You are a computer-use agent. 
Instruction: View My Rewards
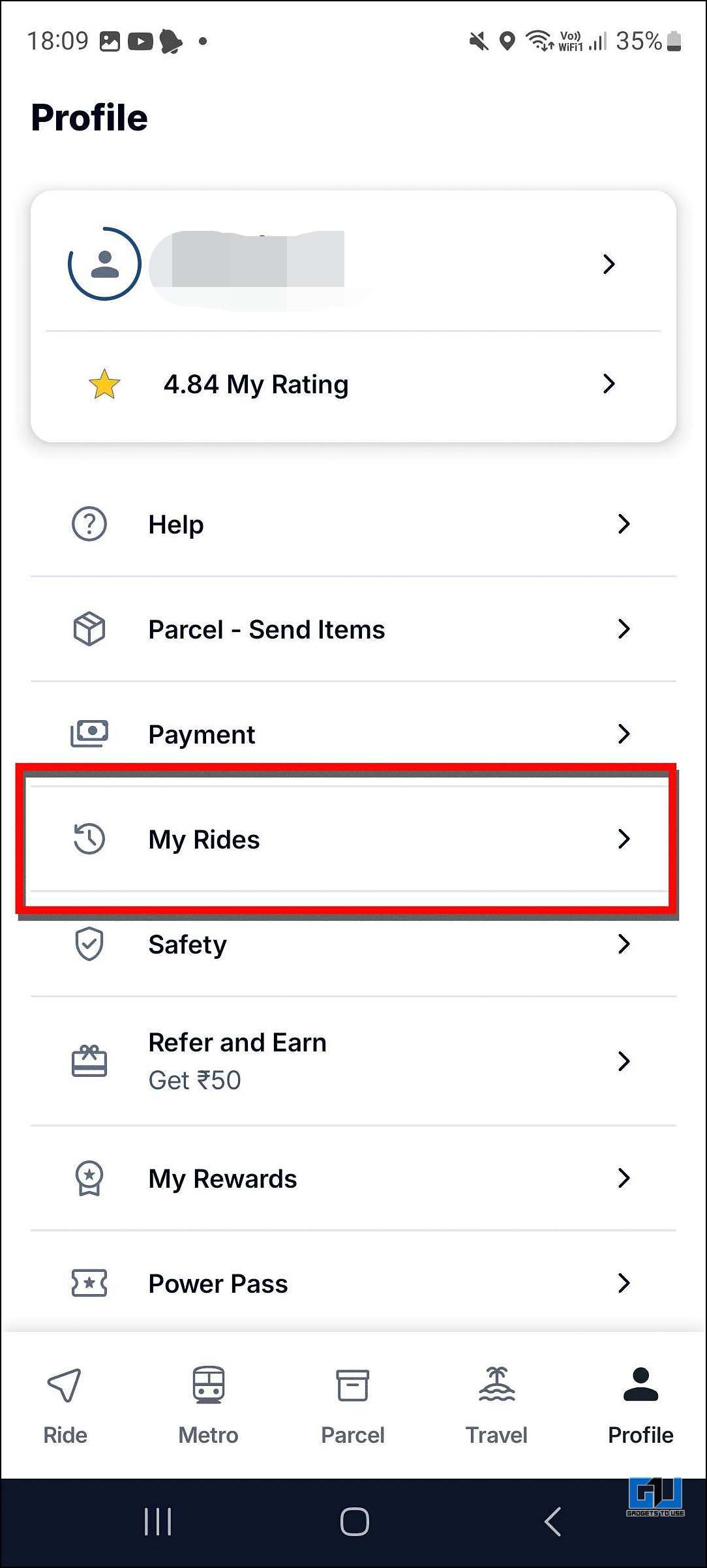[352, 1179]
